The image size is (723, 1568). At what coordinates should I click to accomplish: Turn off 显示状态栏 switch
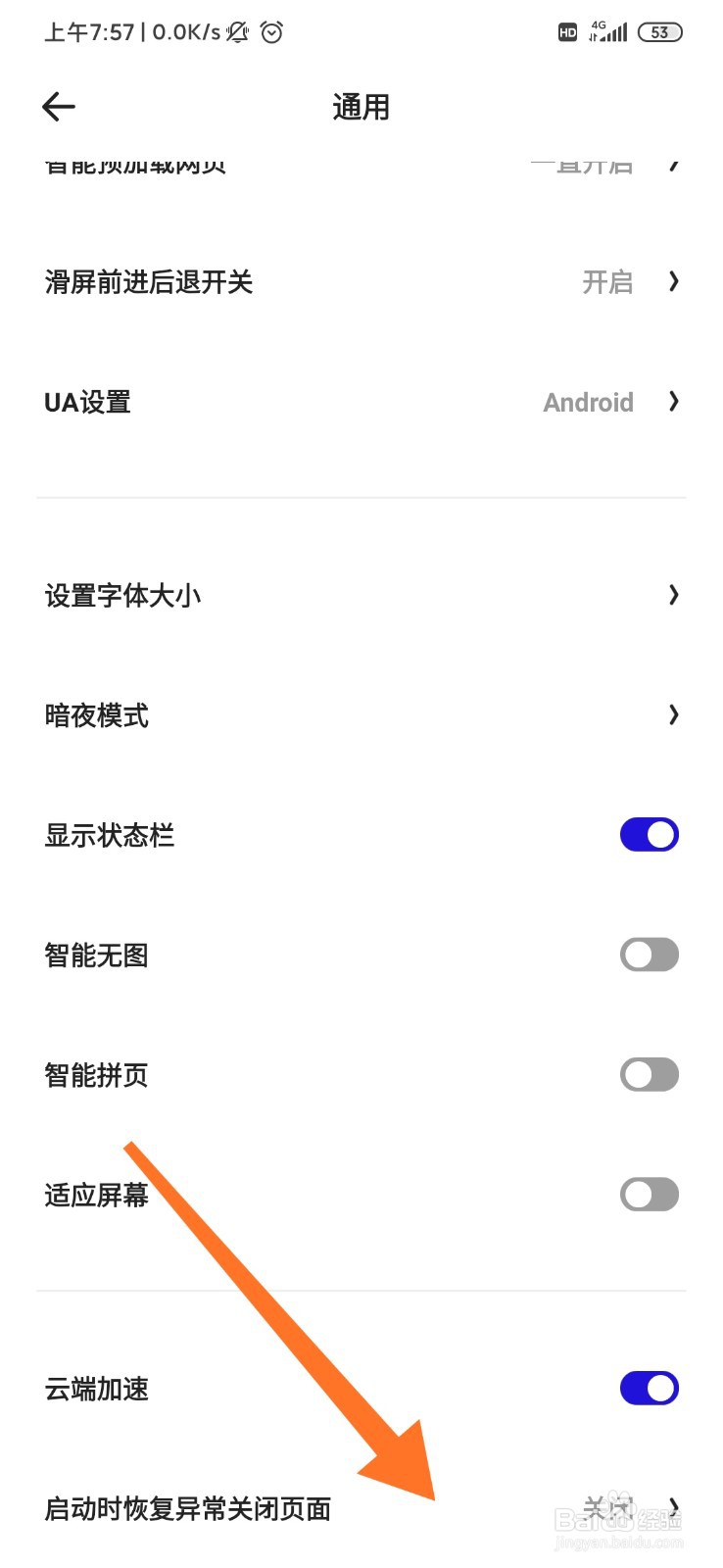coord(649,835)
